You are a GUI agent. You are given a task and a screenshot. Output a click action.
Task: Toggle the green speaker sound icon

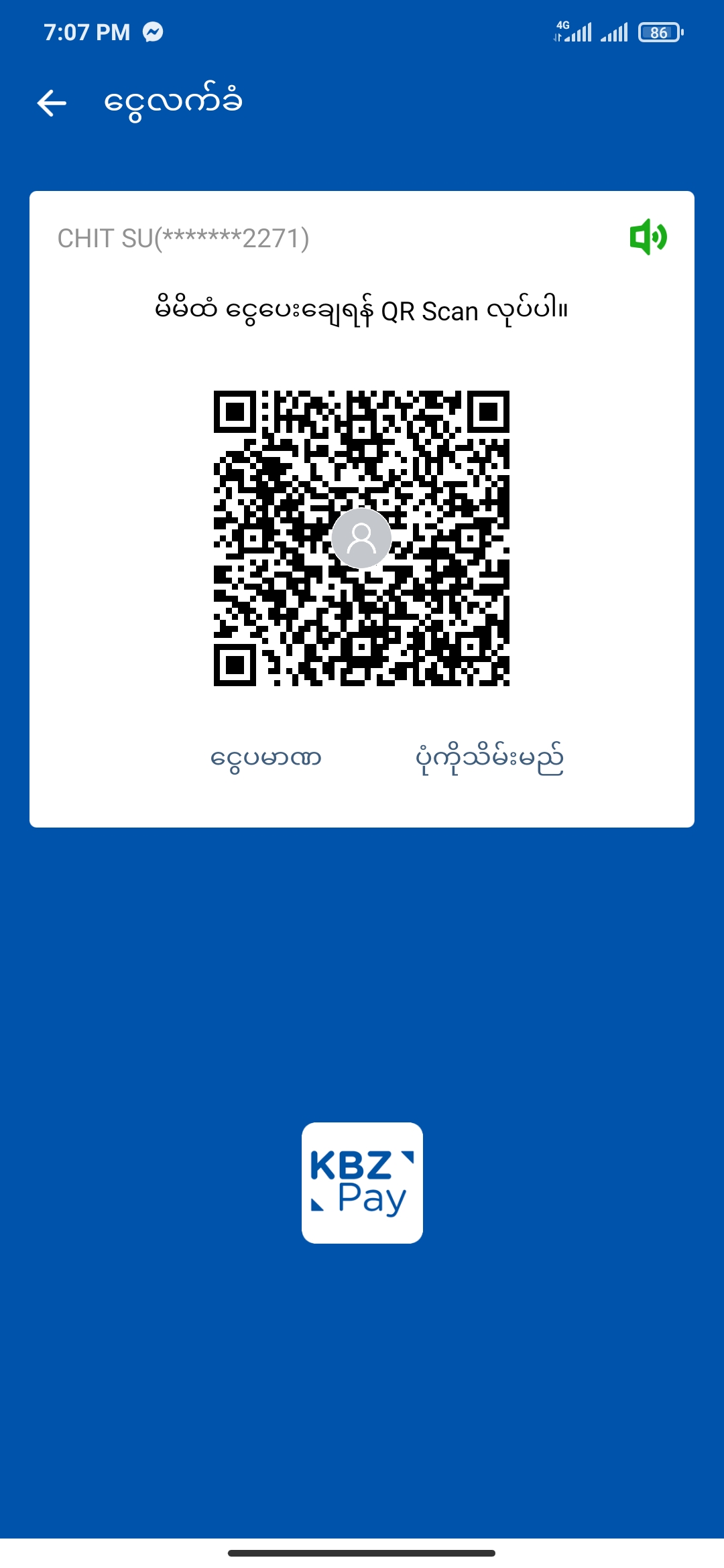click(648, 237)
